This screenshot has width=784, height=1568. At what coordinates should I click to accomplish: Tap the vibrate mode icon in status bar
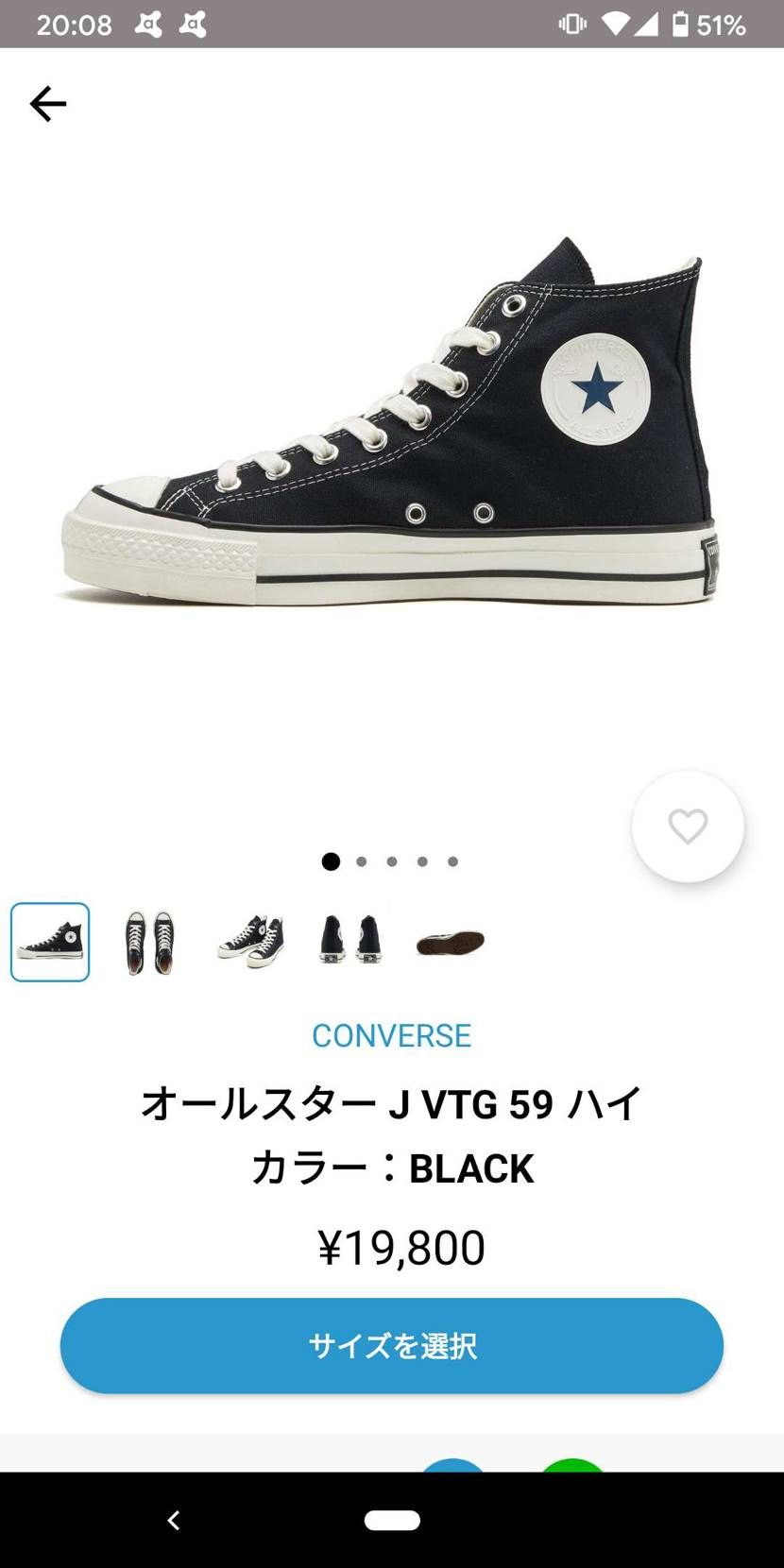(x=574, y=25)
